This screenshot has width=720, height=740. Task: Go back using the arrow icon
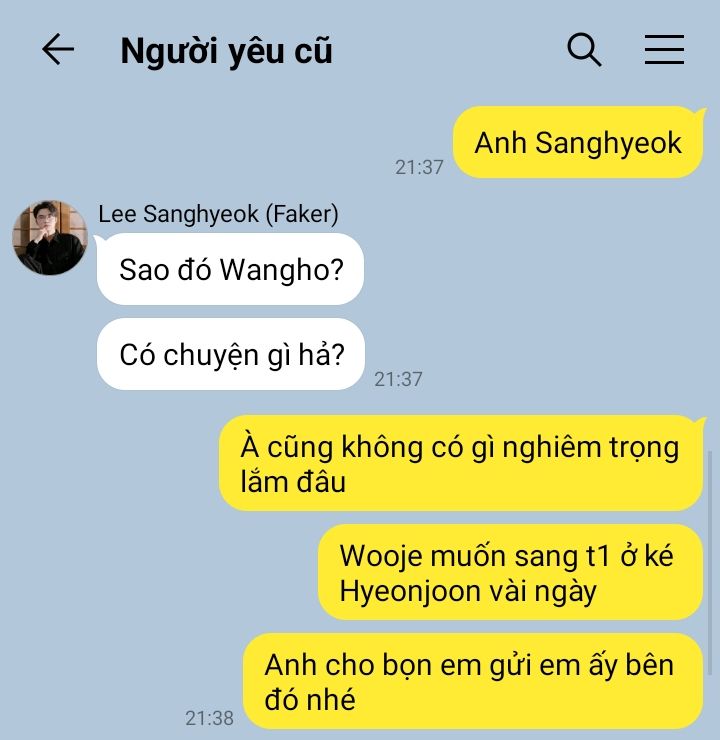pos(58,49)
